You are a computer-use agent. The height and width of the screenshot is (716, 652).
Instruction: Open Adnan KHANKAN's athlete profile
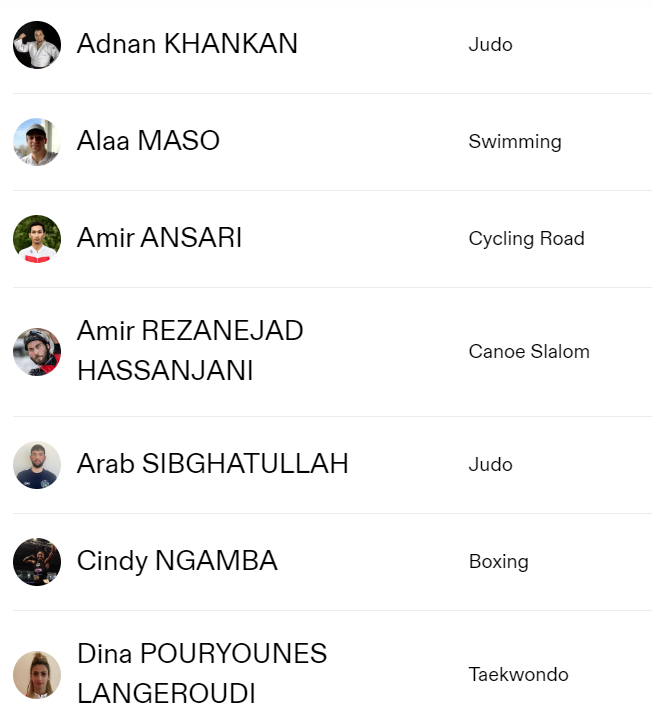(187, 44)
